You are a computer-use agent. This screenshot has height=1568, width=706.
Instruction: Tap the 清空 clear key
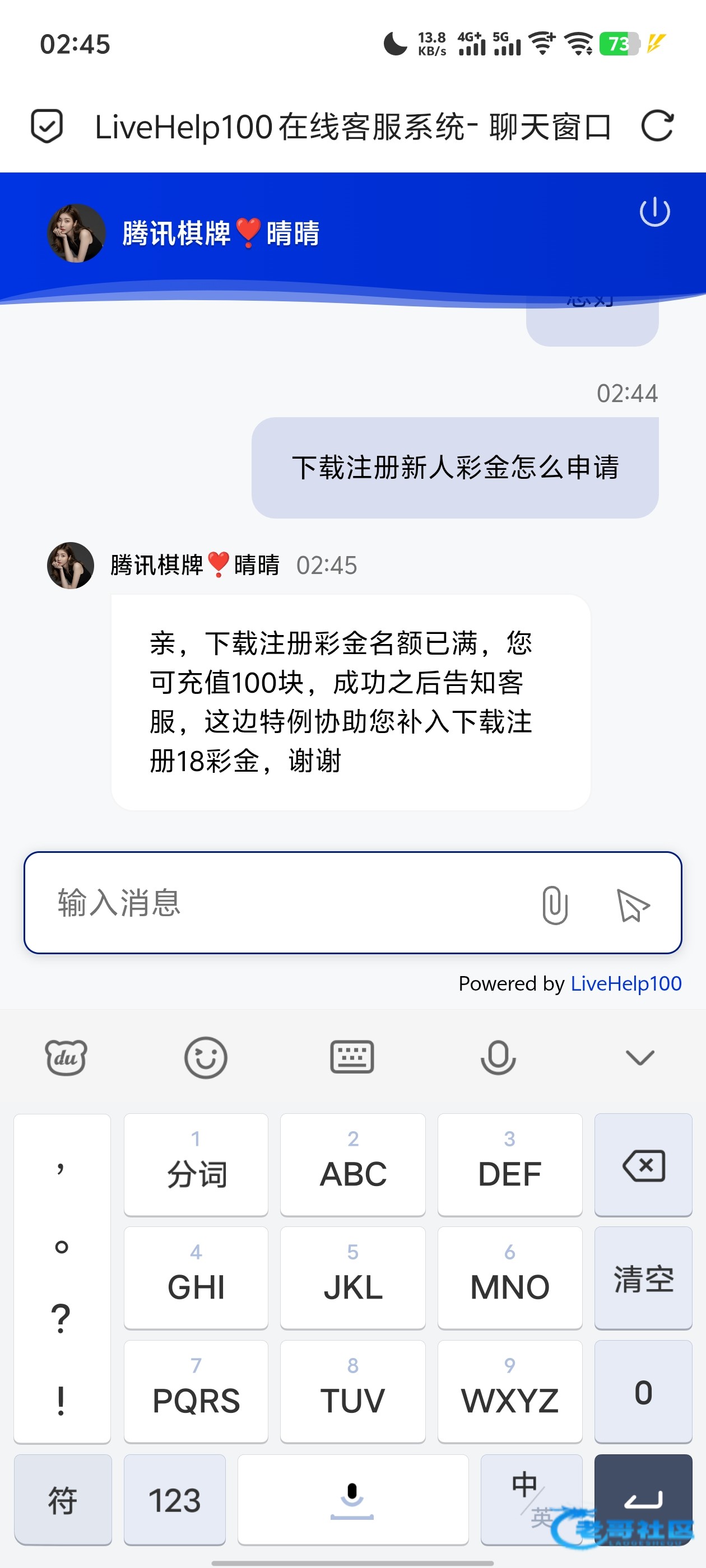(643, 1278)
